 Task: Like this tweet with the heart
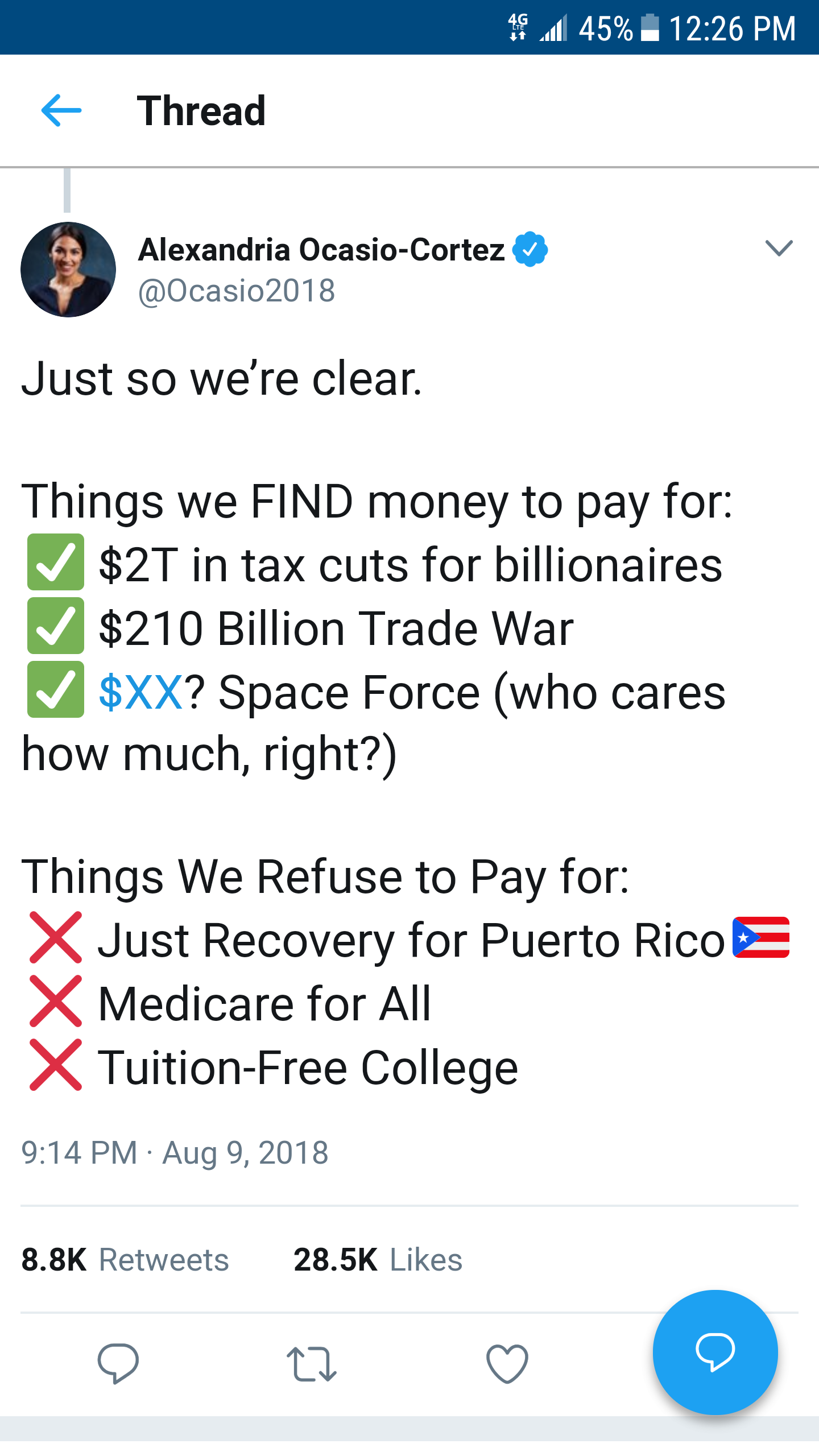507,1364
